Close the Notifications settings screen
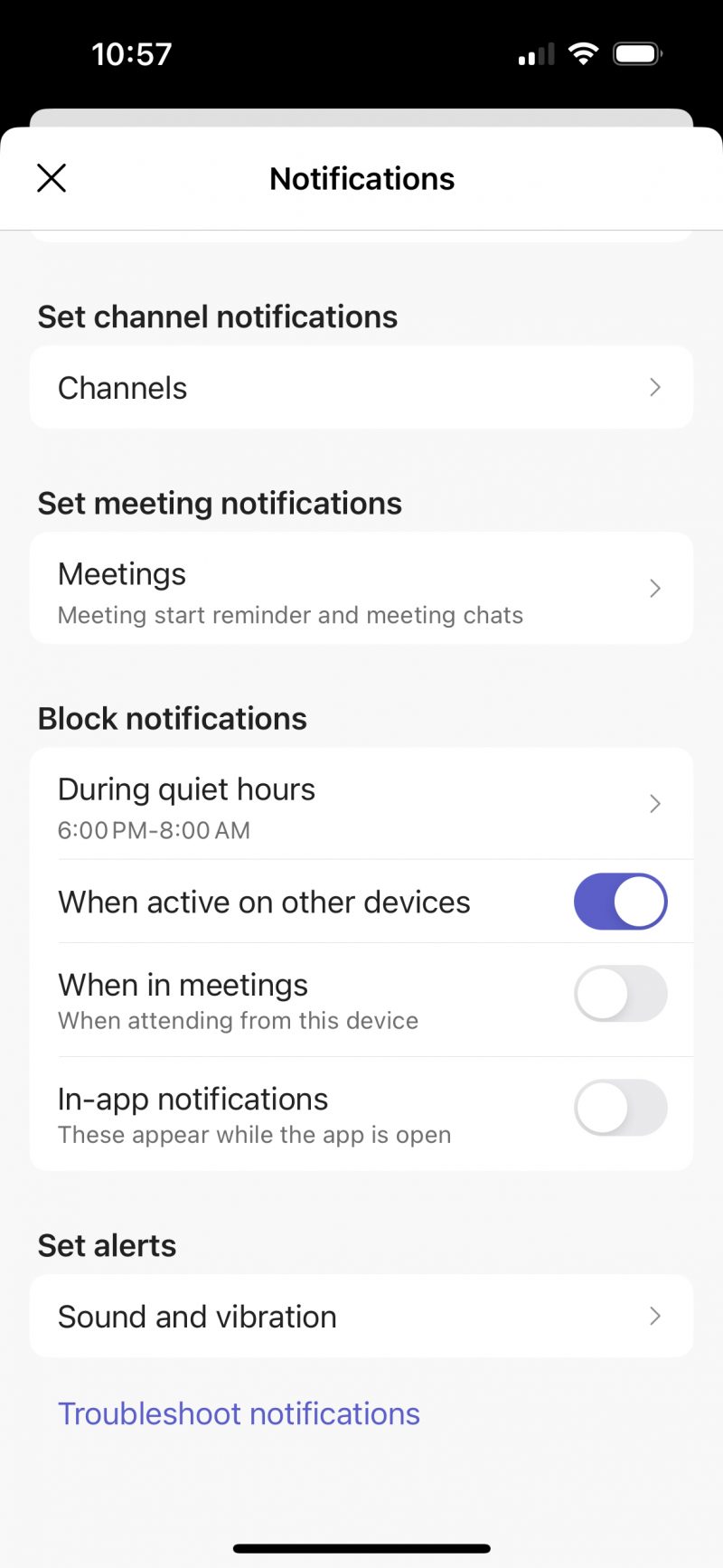The width and height of the screenshot is (723, 1568). 52,178
